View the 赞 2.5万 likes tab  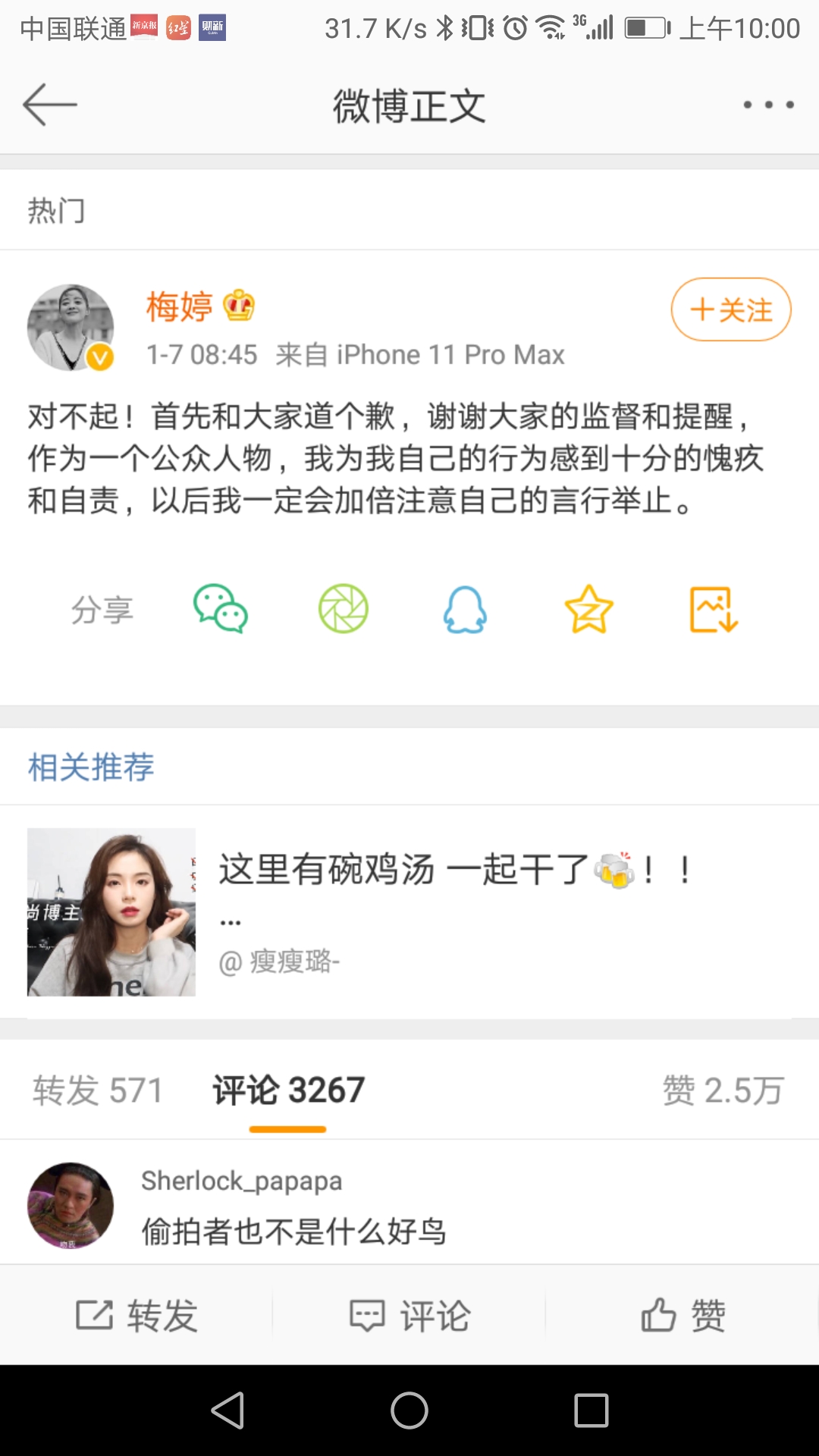point(723,1090)
